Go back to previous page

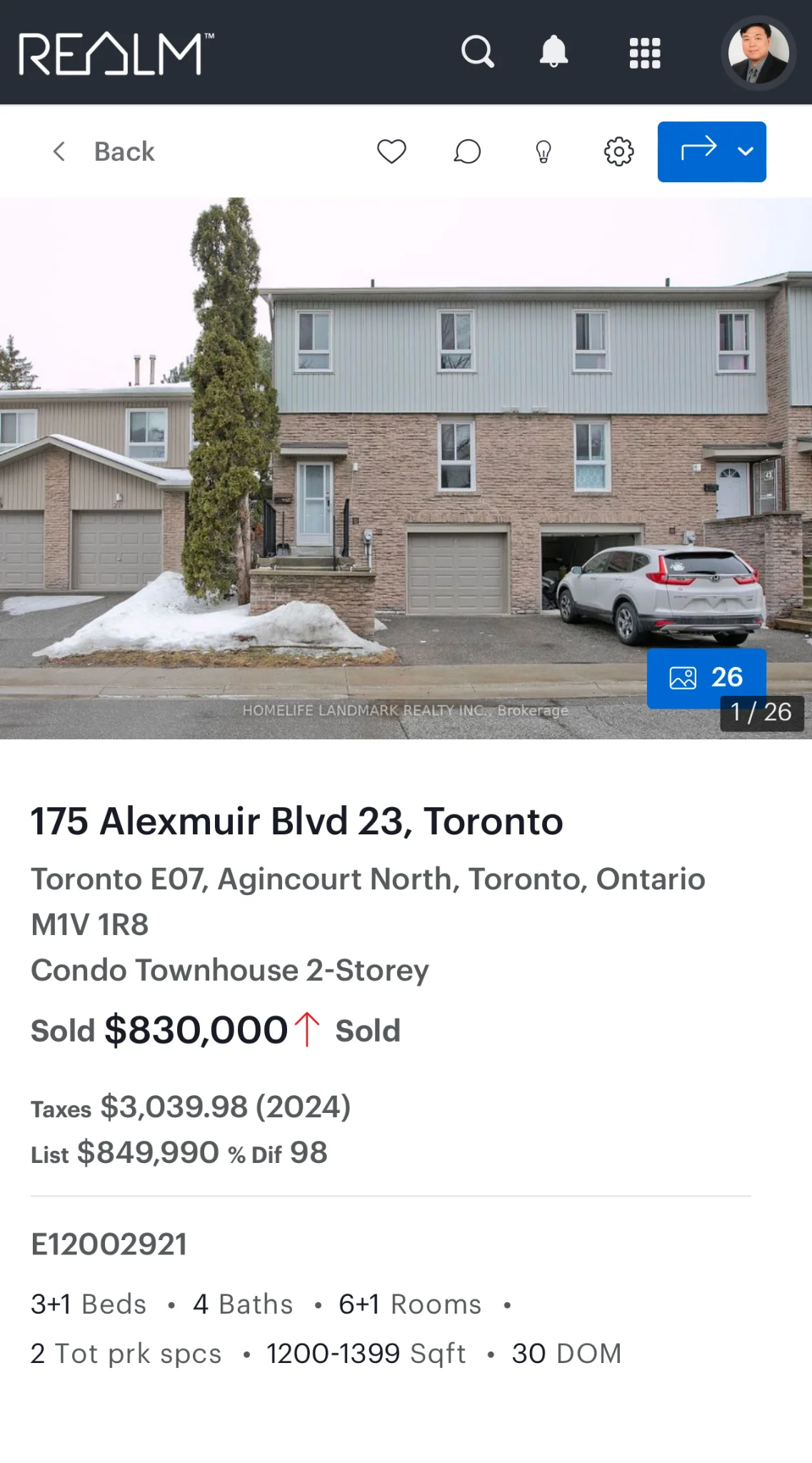pos(104,151)
